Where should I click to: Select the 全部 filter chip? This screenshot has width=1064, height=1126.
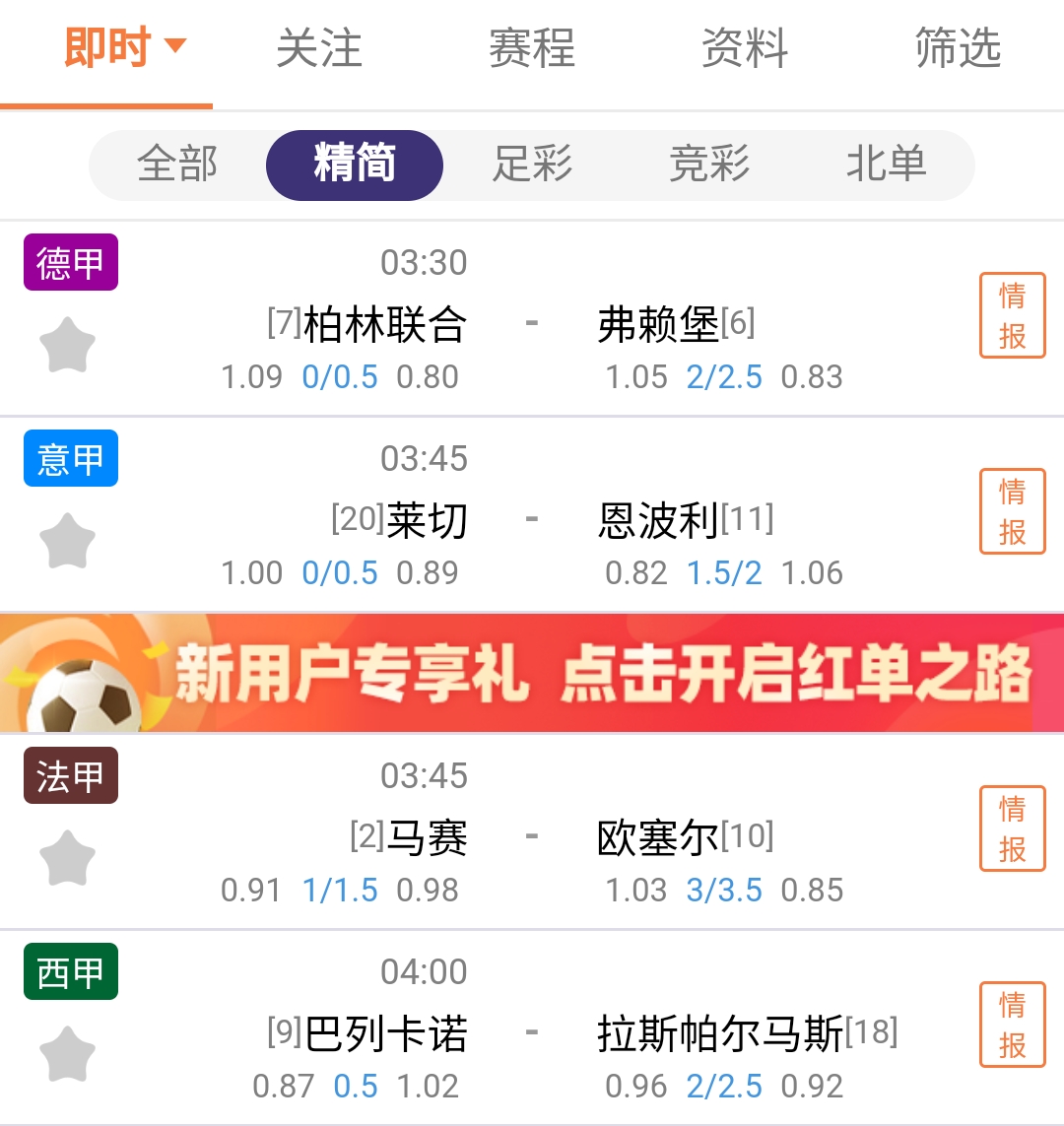point(177,165)
